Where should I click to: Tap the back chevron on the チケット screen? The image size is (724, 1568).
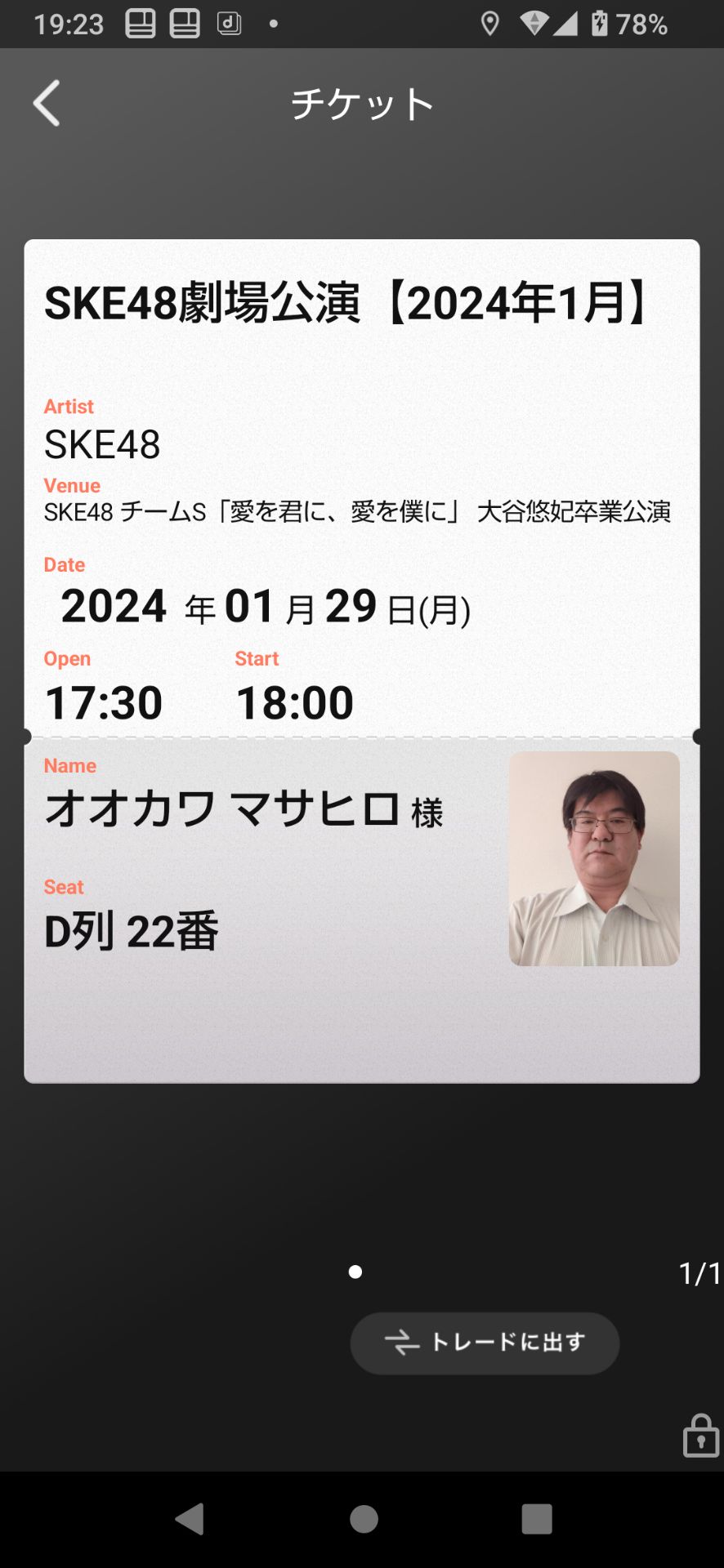(47, 102)
